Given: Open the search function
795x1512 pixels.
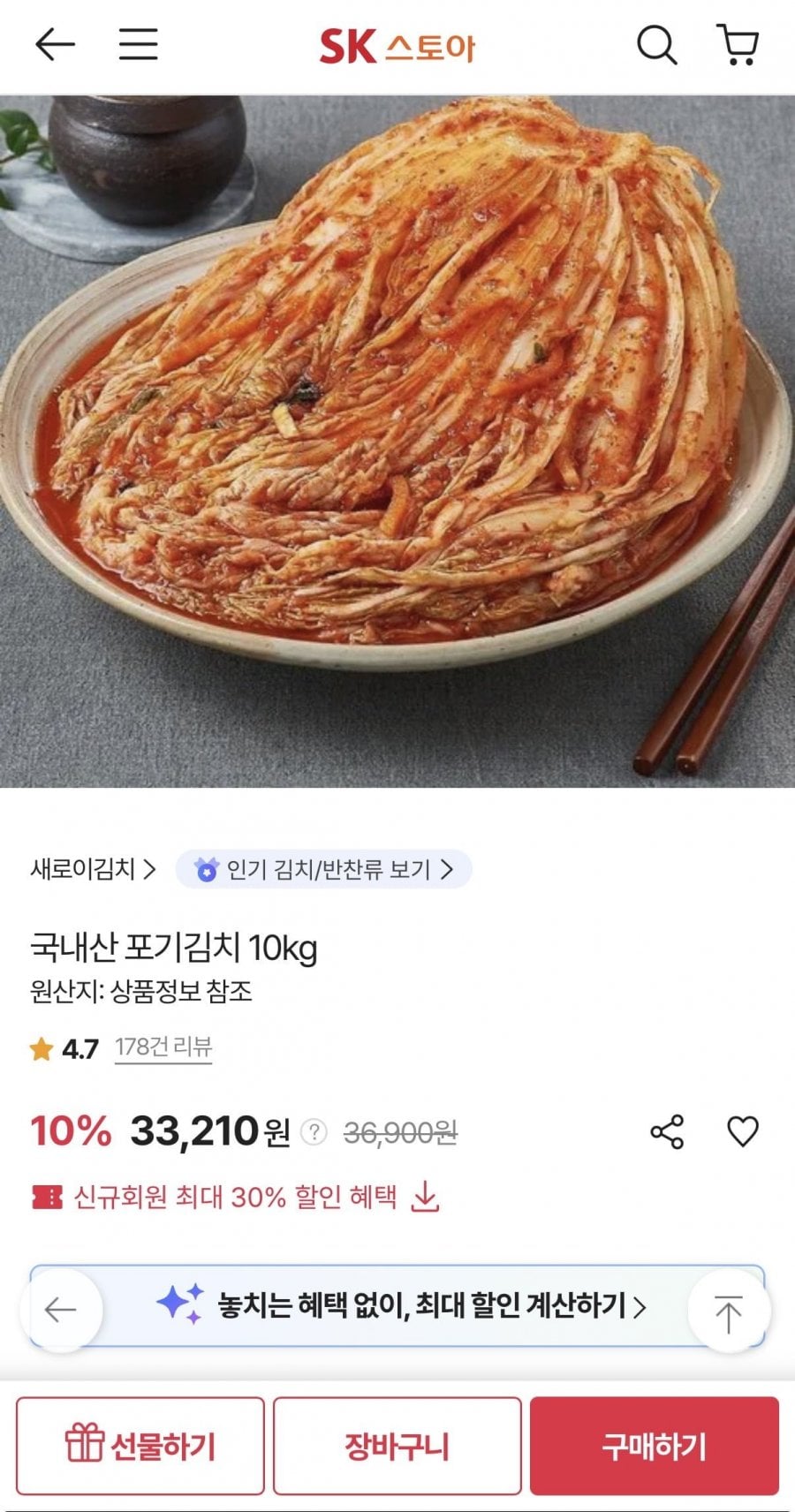Looking at the screenshot, I should [x=655, y=46].
